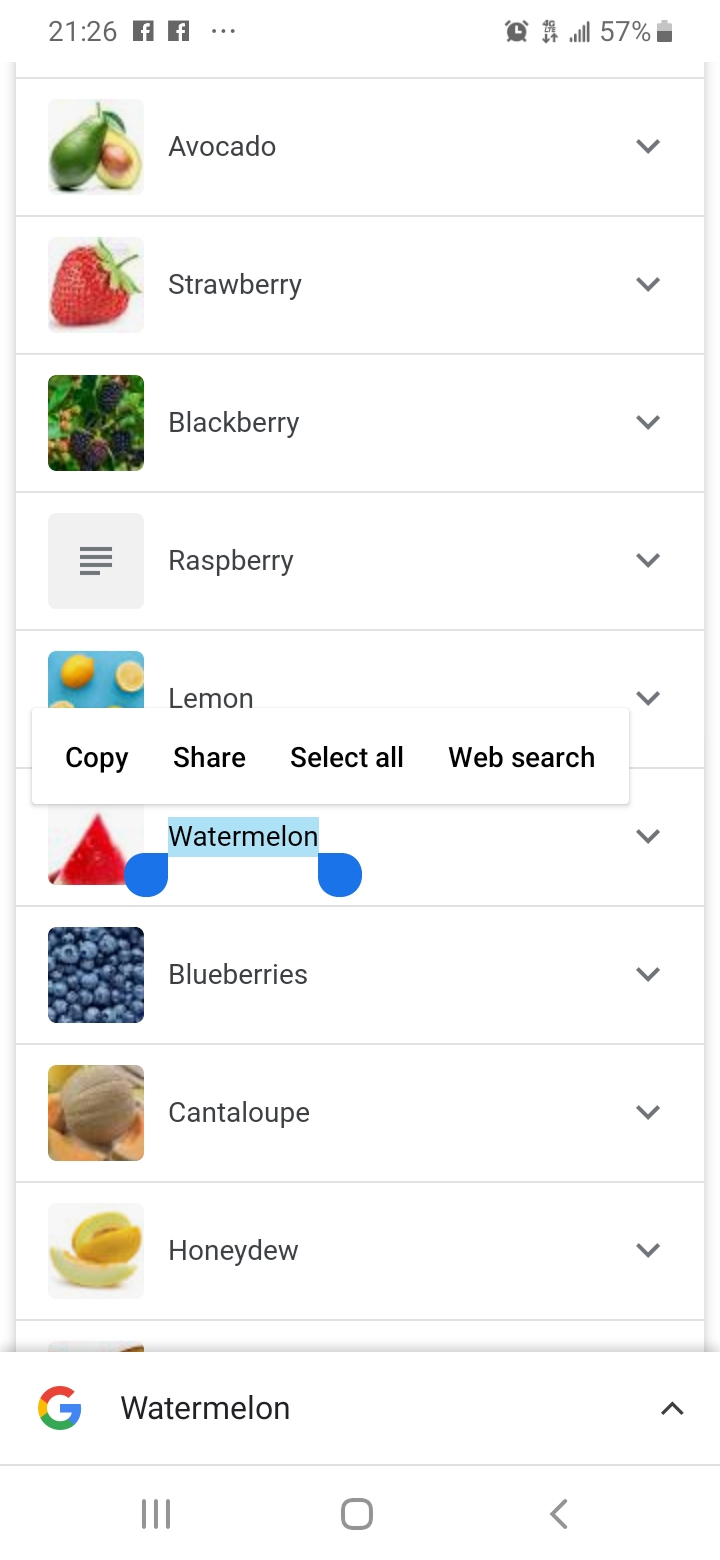Expand the Lemon chevron
The height and width of the screenshot is (1560, 720).
tap(648, 698)
